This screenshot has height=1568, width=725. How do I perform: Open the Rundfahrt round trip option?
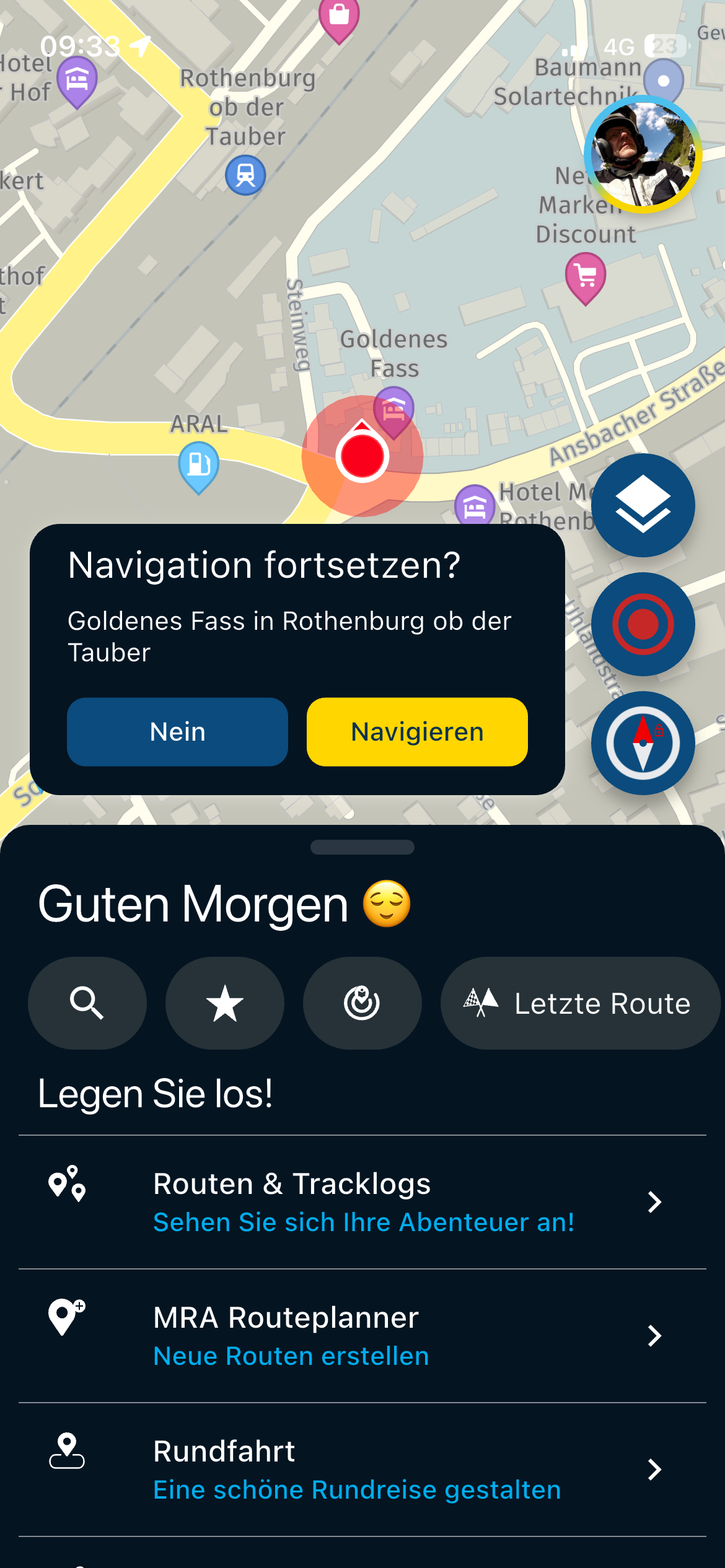362,1469
